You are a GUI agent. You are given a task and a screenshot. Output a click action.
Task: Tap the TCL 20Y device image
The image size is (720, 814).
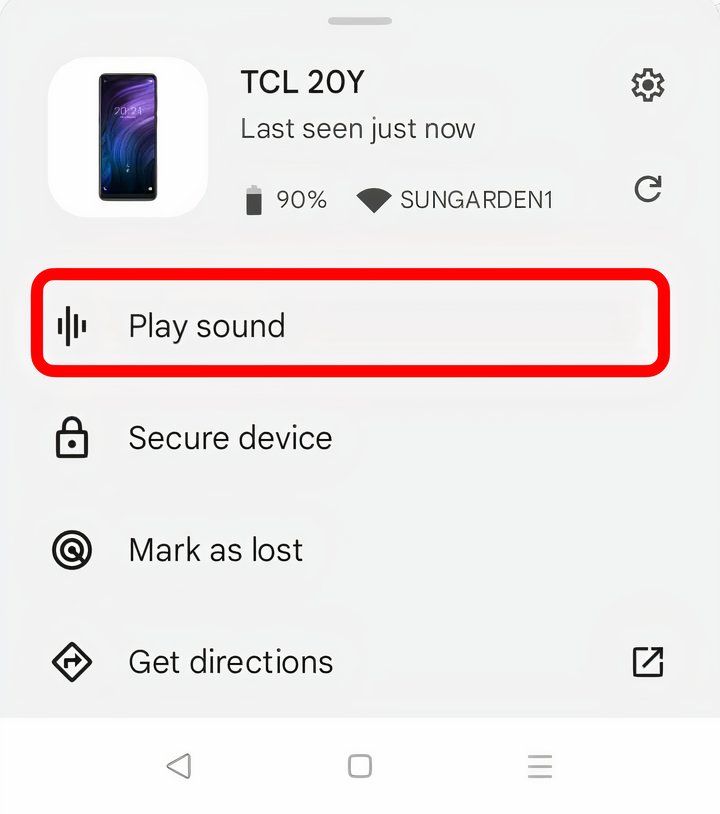[128, 137]
